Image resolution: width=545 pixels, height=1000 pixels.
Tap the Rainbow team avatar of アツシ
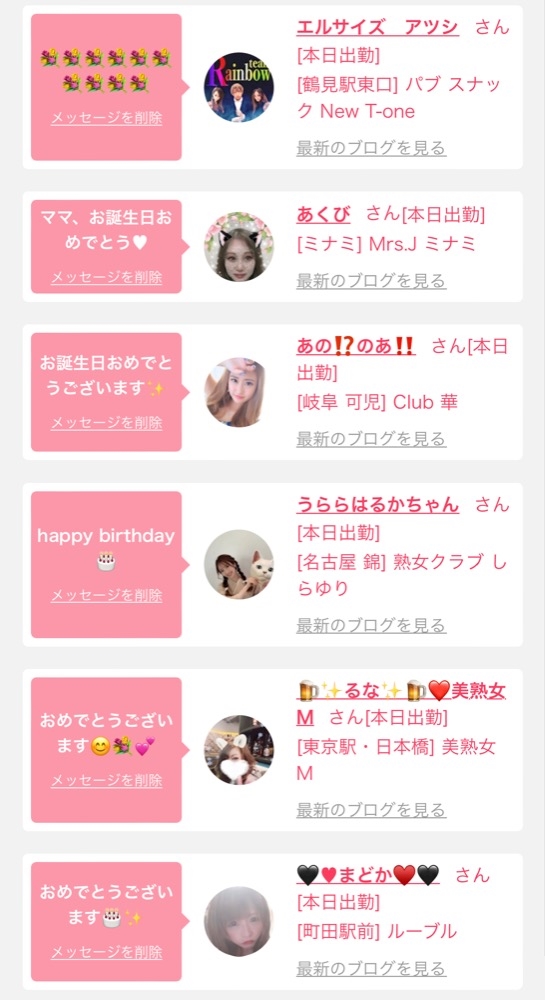click(x=239, y=87)
